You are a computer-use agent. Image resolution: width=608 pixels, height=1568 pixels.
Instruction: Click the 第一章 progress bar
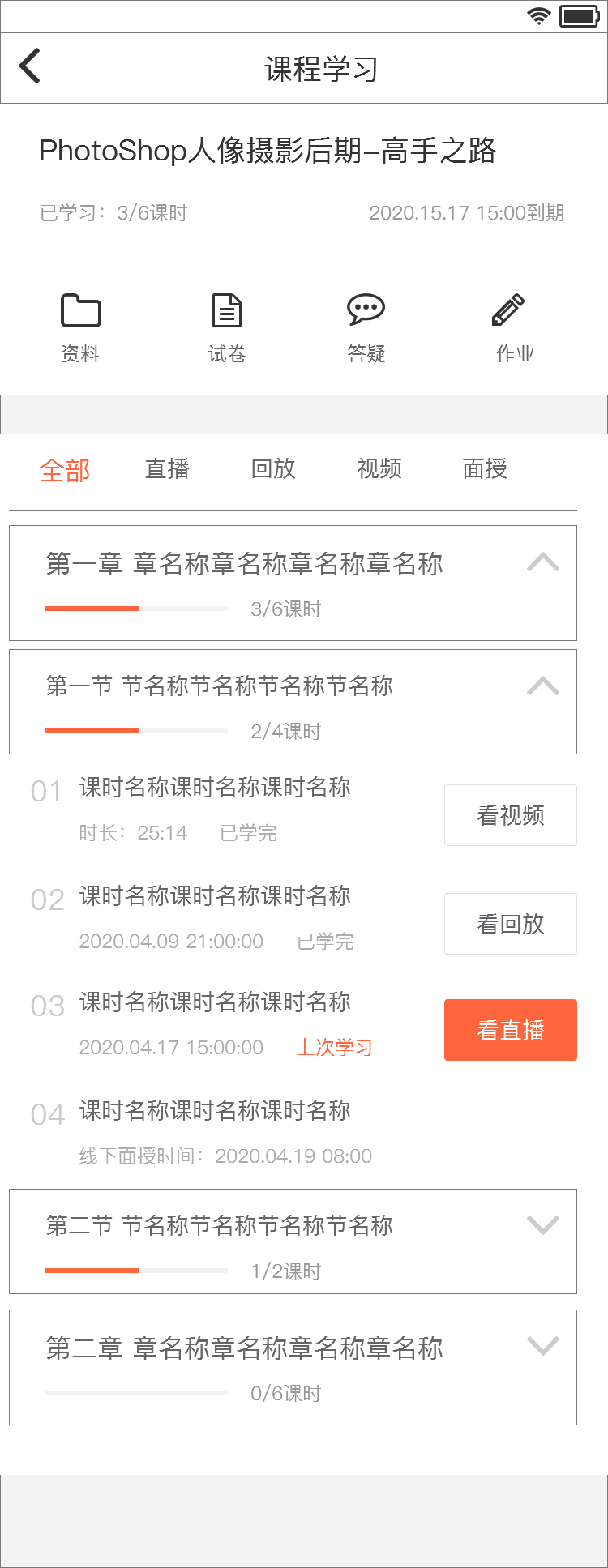[136, 607]
